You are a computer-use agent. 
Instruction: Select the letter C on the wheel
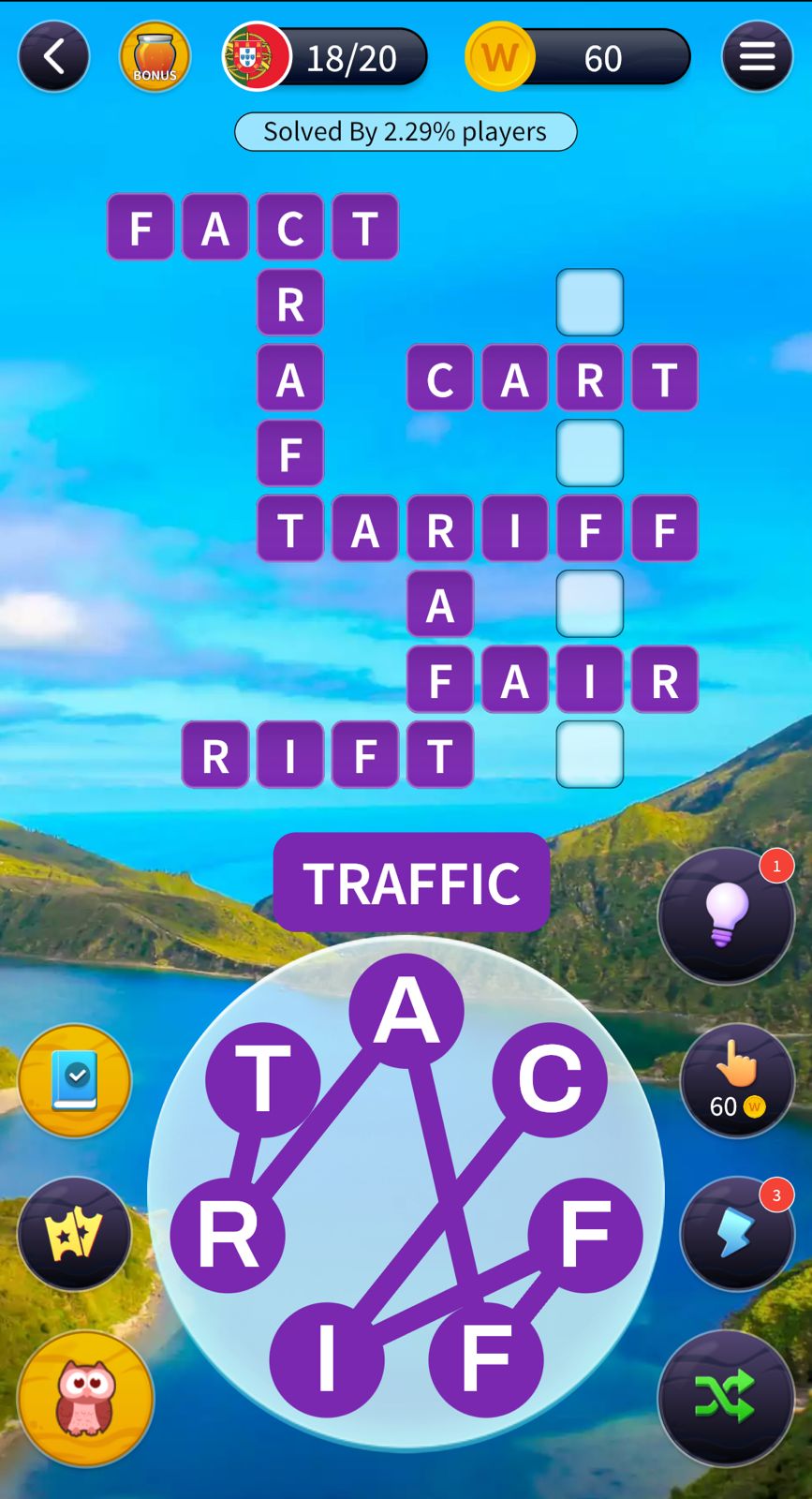(550, 1079)
